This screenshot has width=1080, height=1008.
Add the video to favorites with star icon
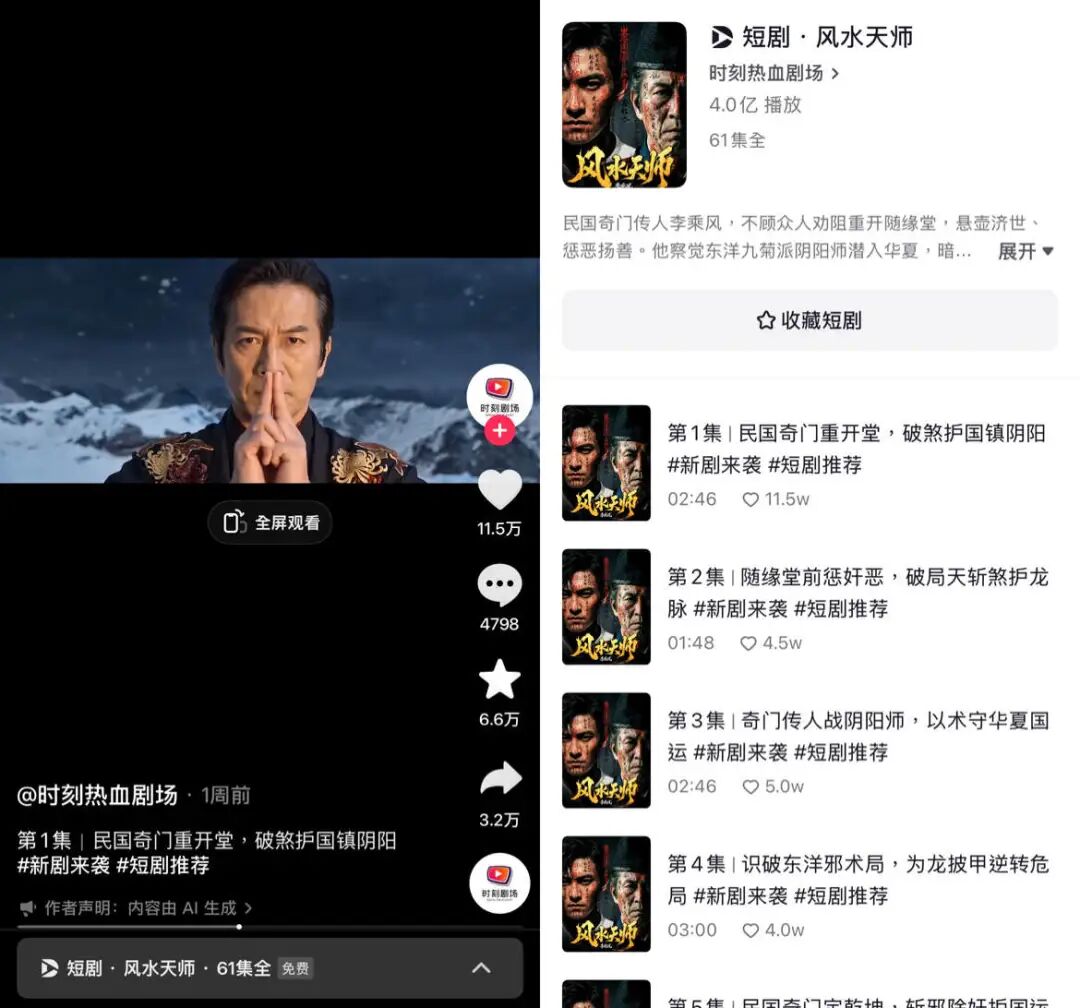[499, 680]
